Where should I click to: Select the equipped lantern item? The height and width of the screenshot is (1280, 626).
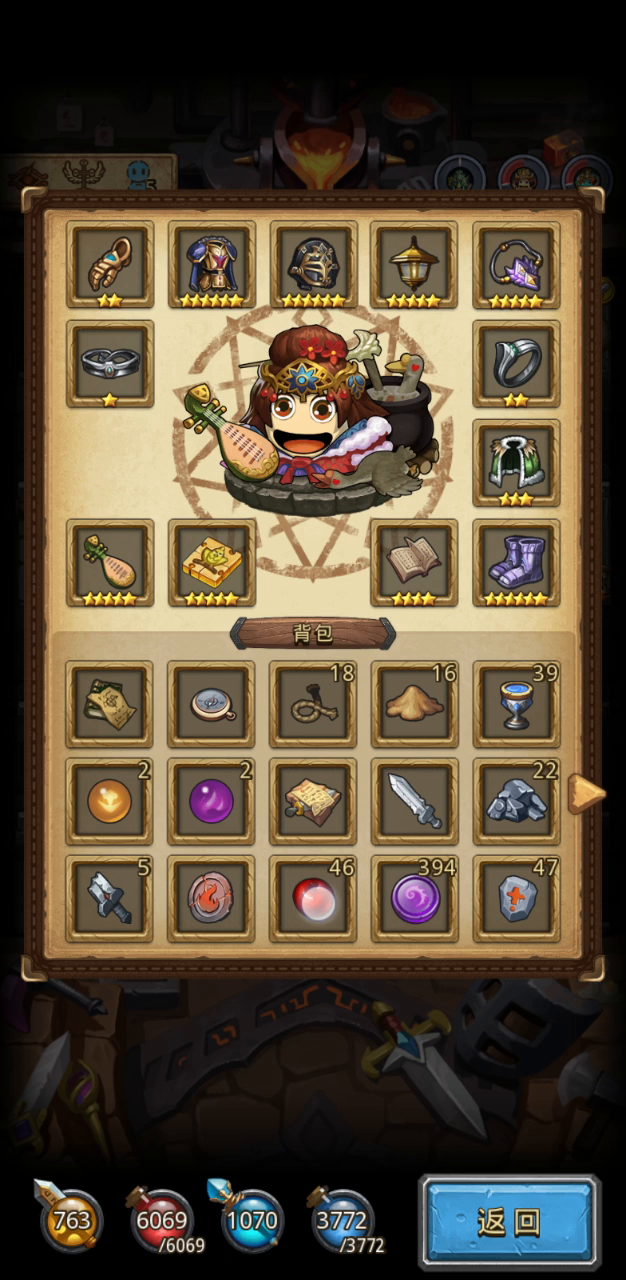click(414, 264)
